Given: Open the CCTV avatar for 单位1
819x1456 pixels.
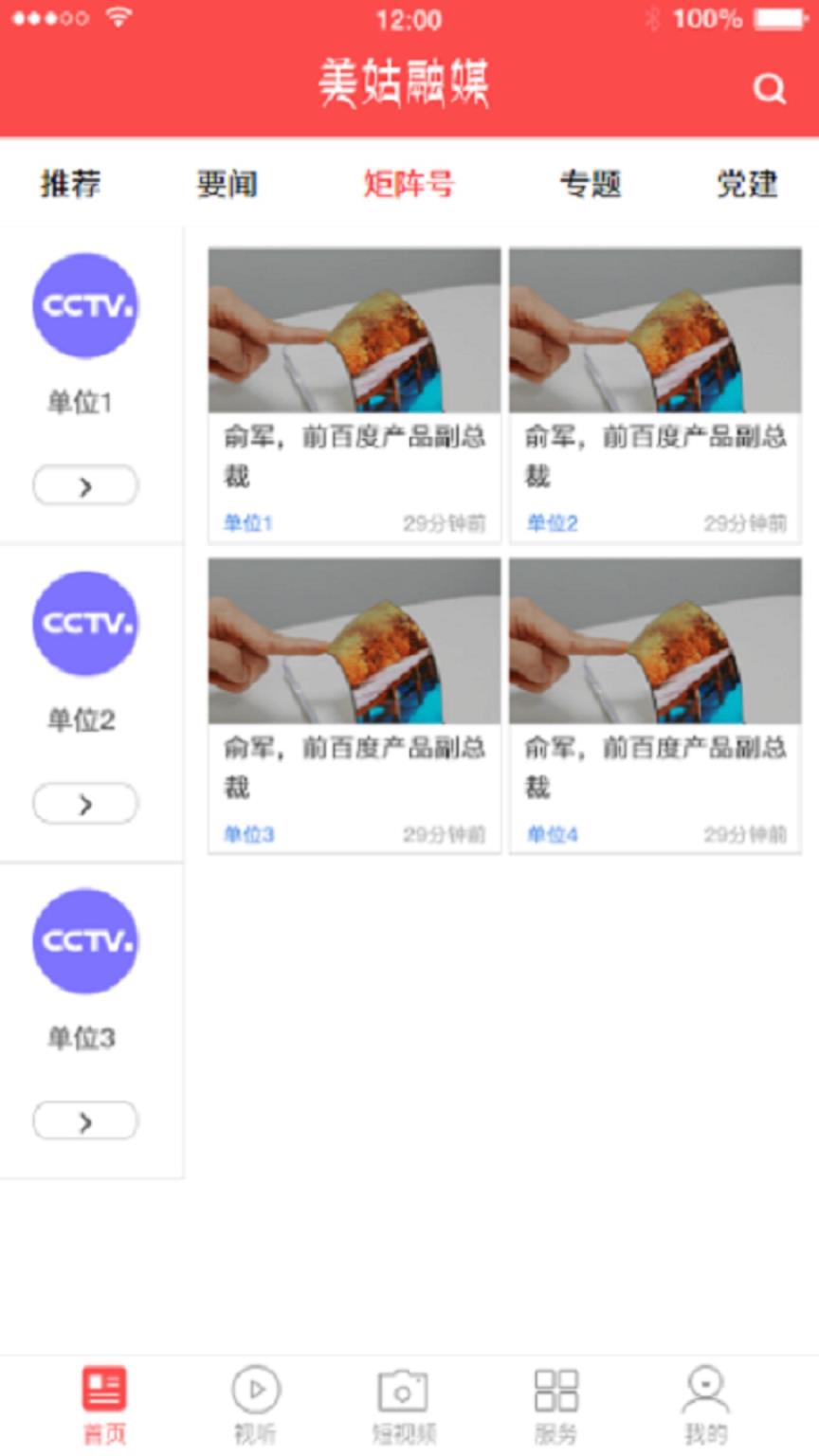Looking at the screenshot, I should point(85,306).
